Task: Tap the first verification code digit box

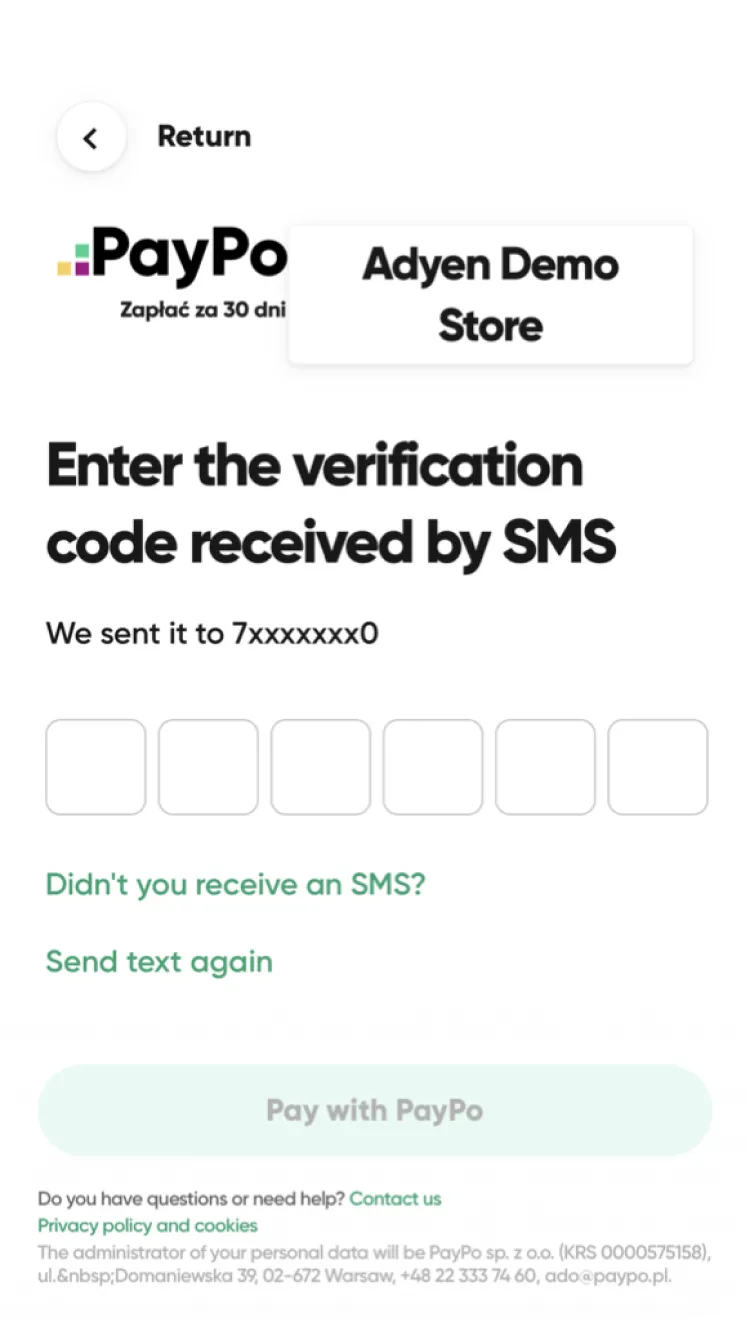Action: pyautogui.click(x=96, y=767)
